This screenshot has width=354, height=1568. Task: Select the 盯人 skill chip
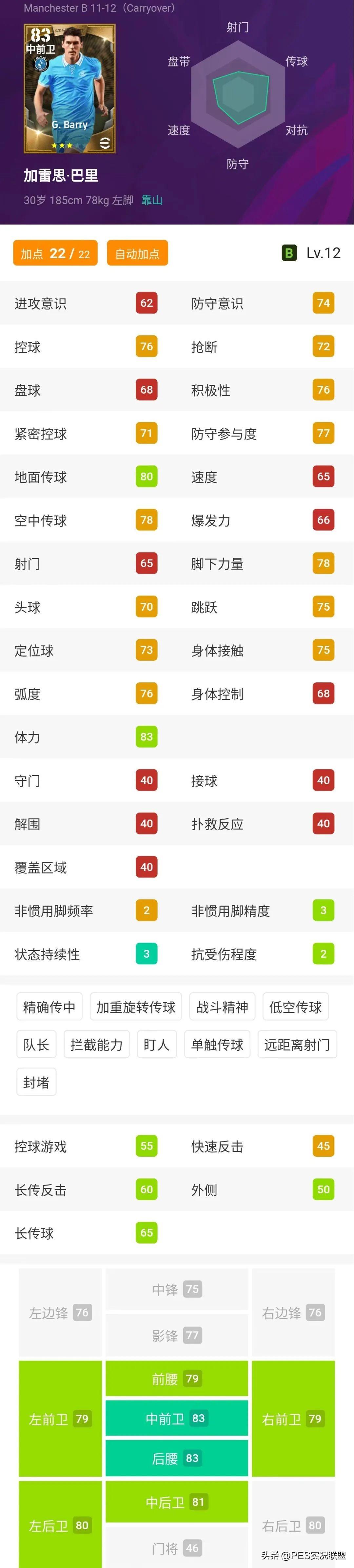point(156,1045)
